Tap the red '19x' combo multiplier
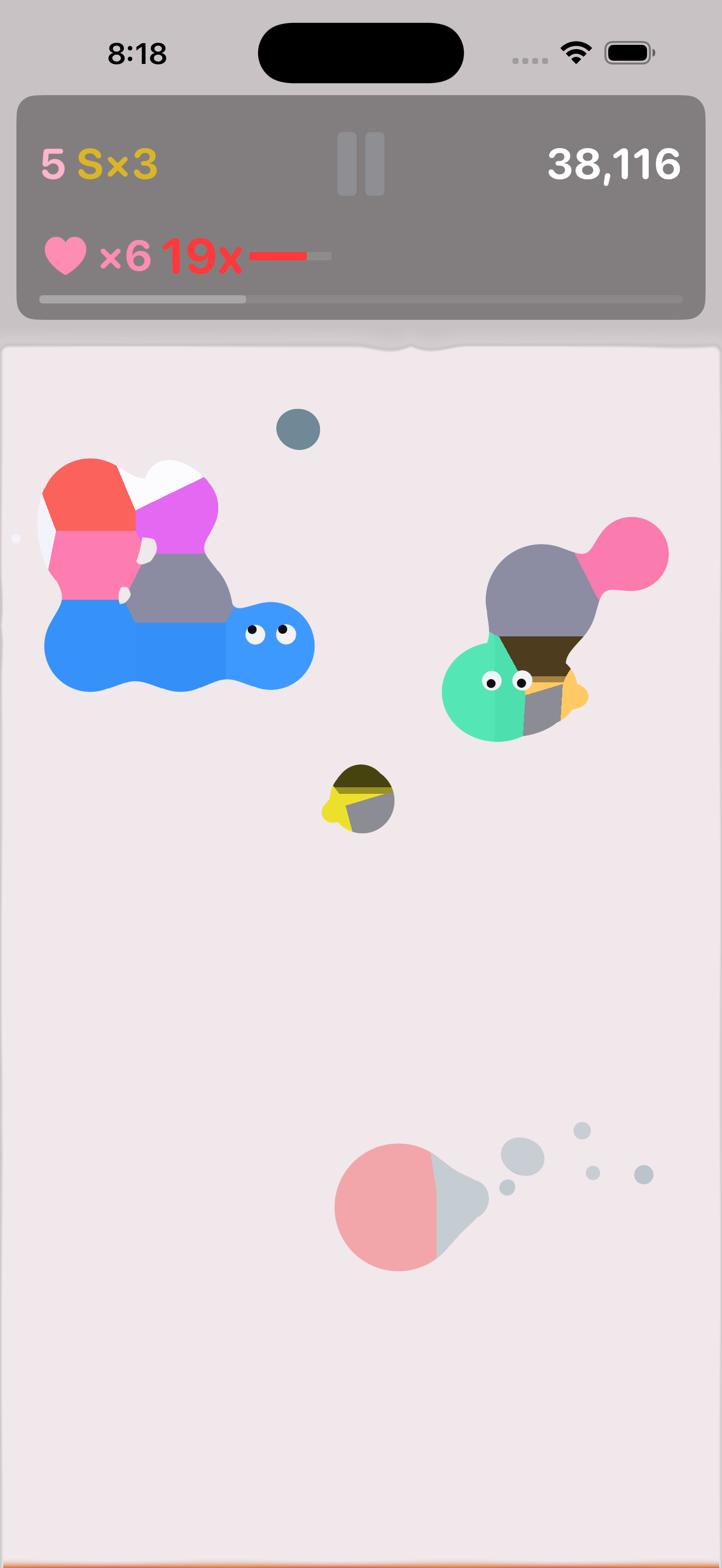The width and height of the screenshot is (722, 1568). 203,256
